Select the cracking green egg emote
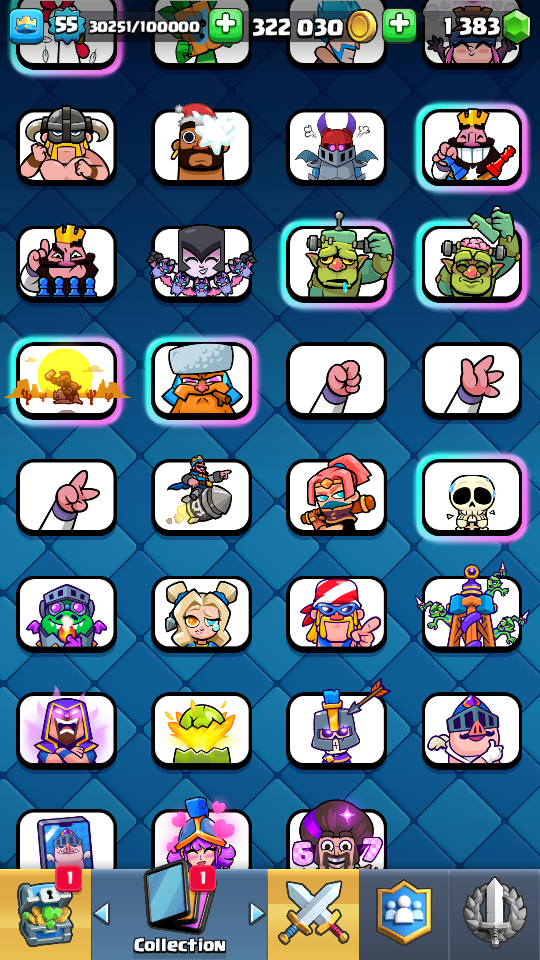Viewport: 540px width, 960px height. [201, 730]
